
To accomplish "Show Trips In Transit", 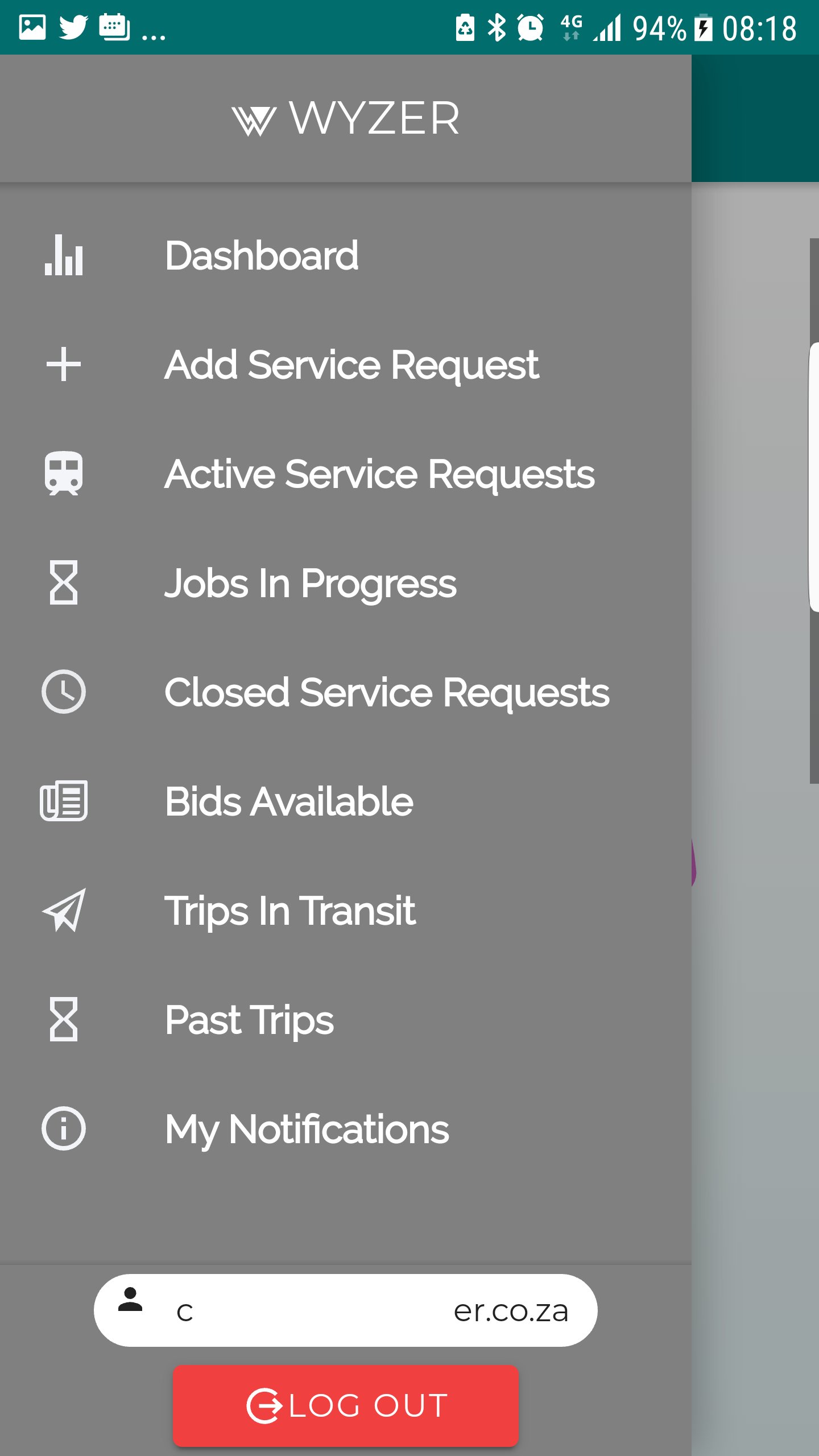I will (290, 911).
